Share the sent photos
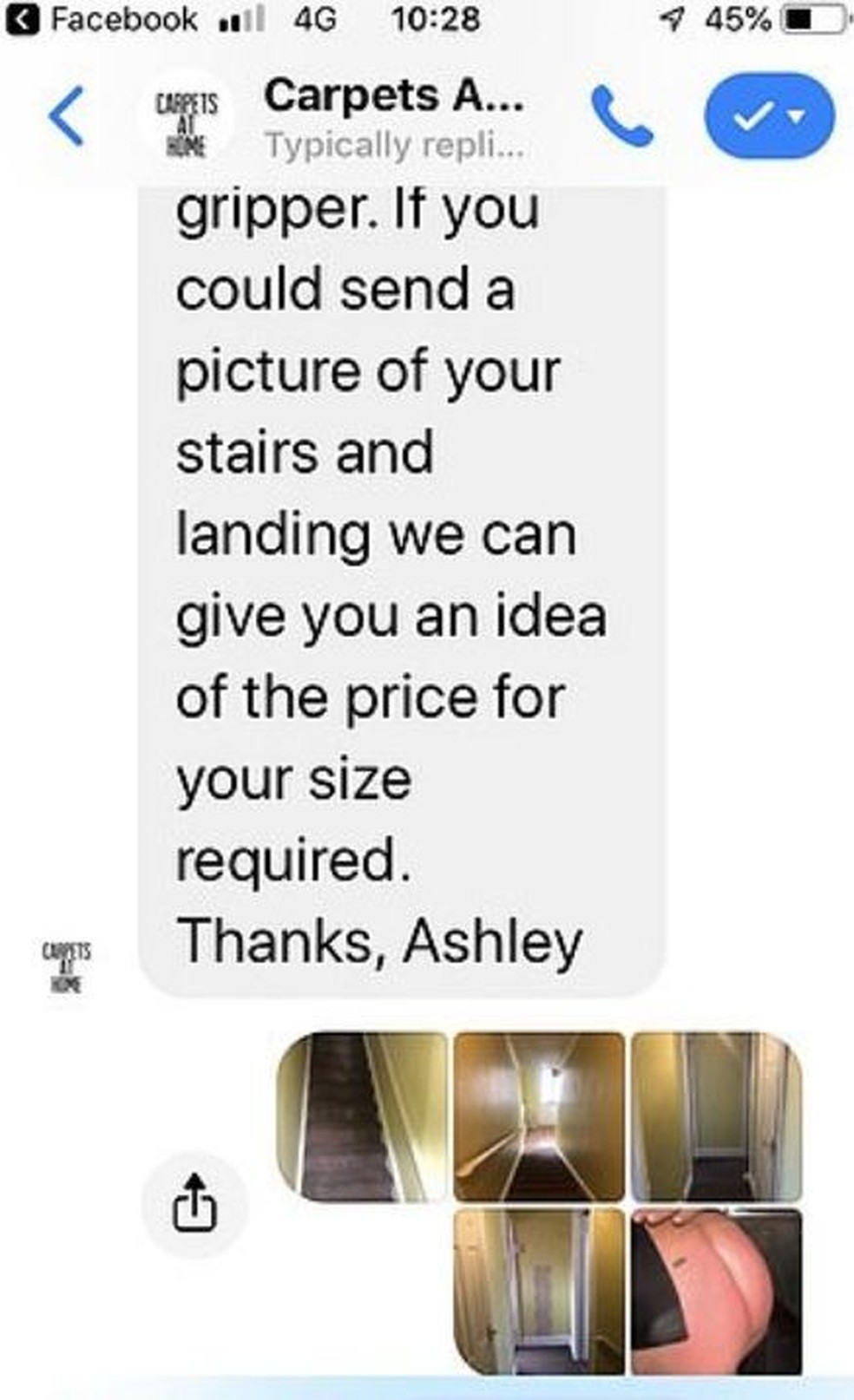This screenshot has height=1400, width=854. coord(194,1203)
